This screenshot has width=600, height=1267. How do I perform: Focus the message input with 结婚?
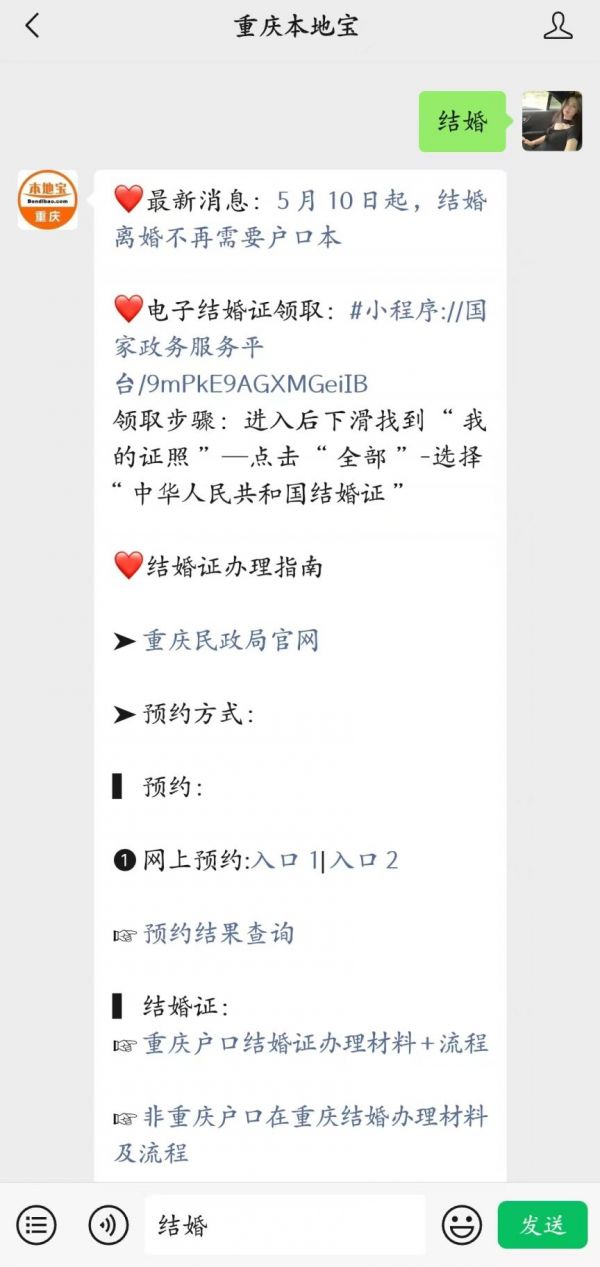pyautogui.click(x=285, y=1224)
